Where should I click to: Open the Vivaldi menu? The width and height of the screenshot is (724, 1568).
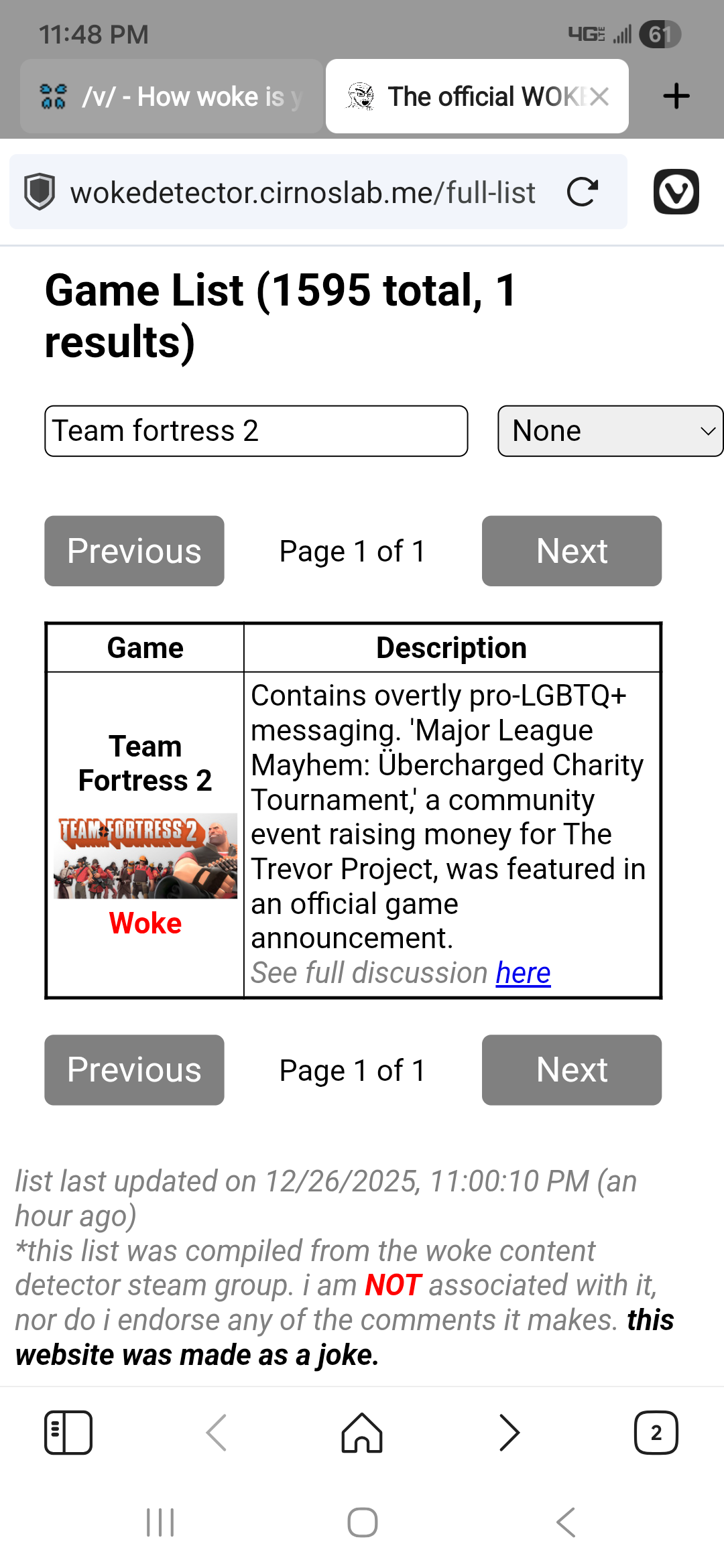(676, 192)
